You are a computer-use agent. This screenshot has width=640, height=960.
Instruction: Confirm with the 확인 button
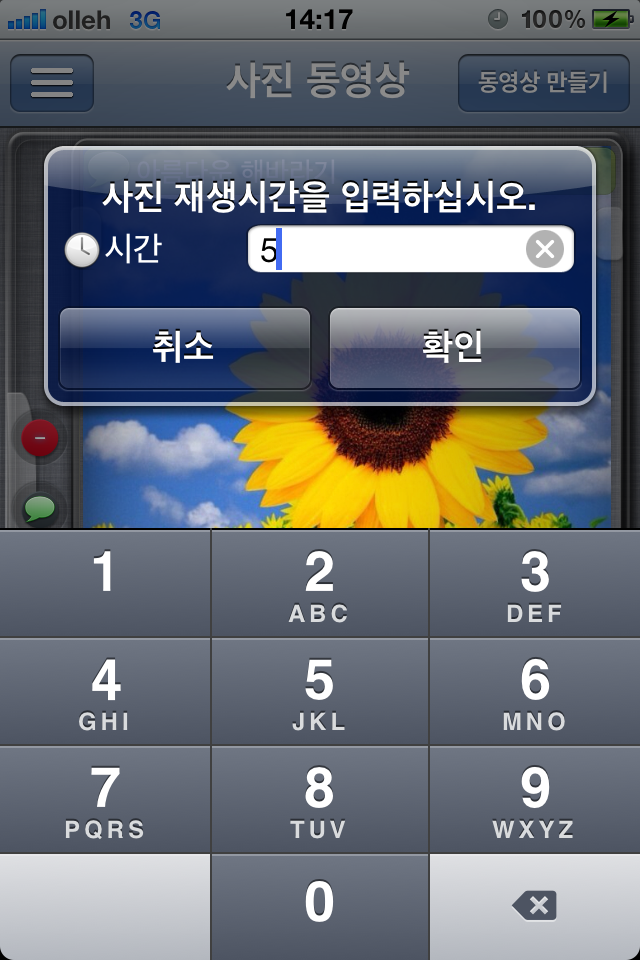click(454, 347)
